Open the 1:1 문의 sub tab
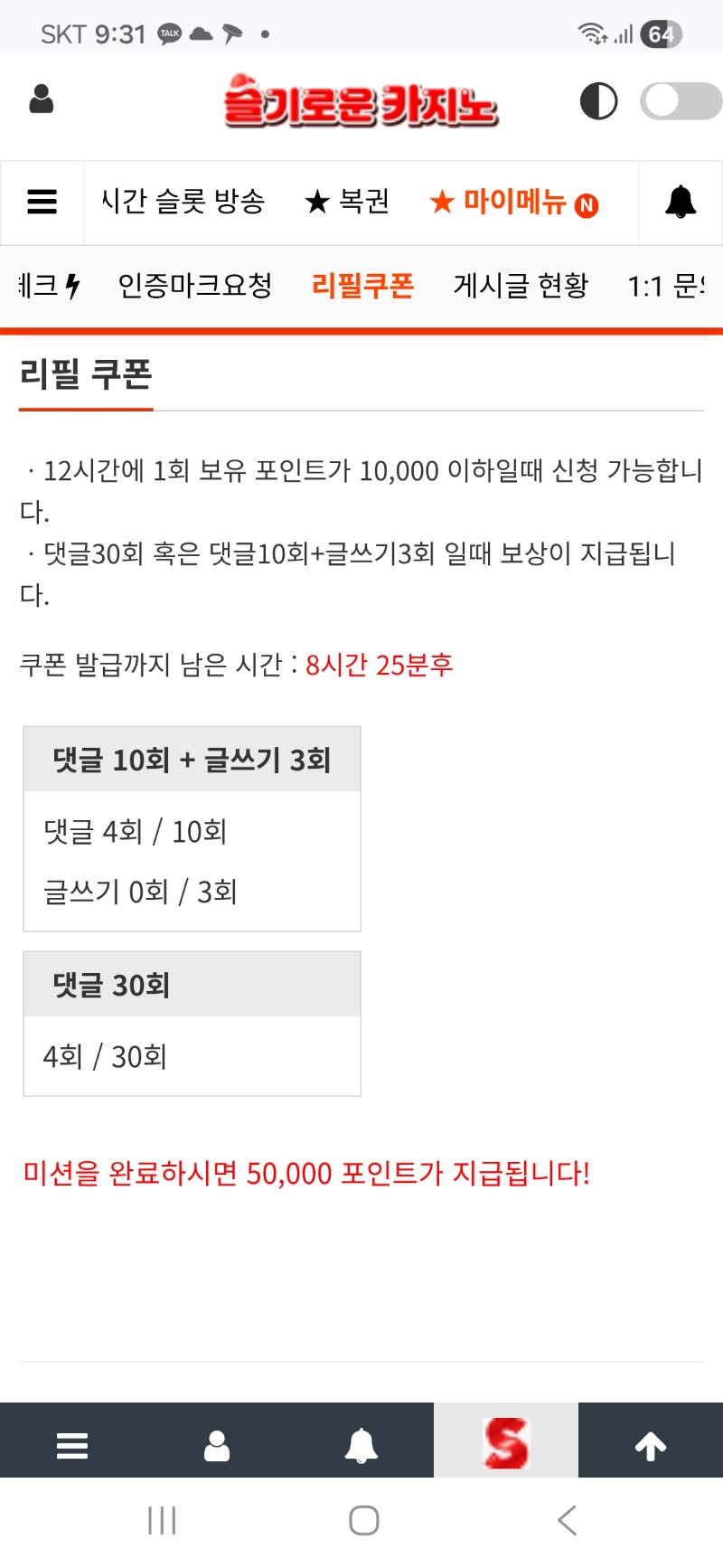 [667, 286]
